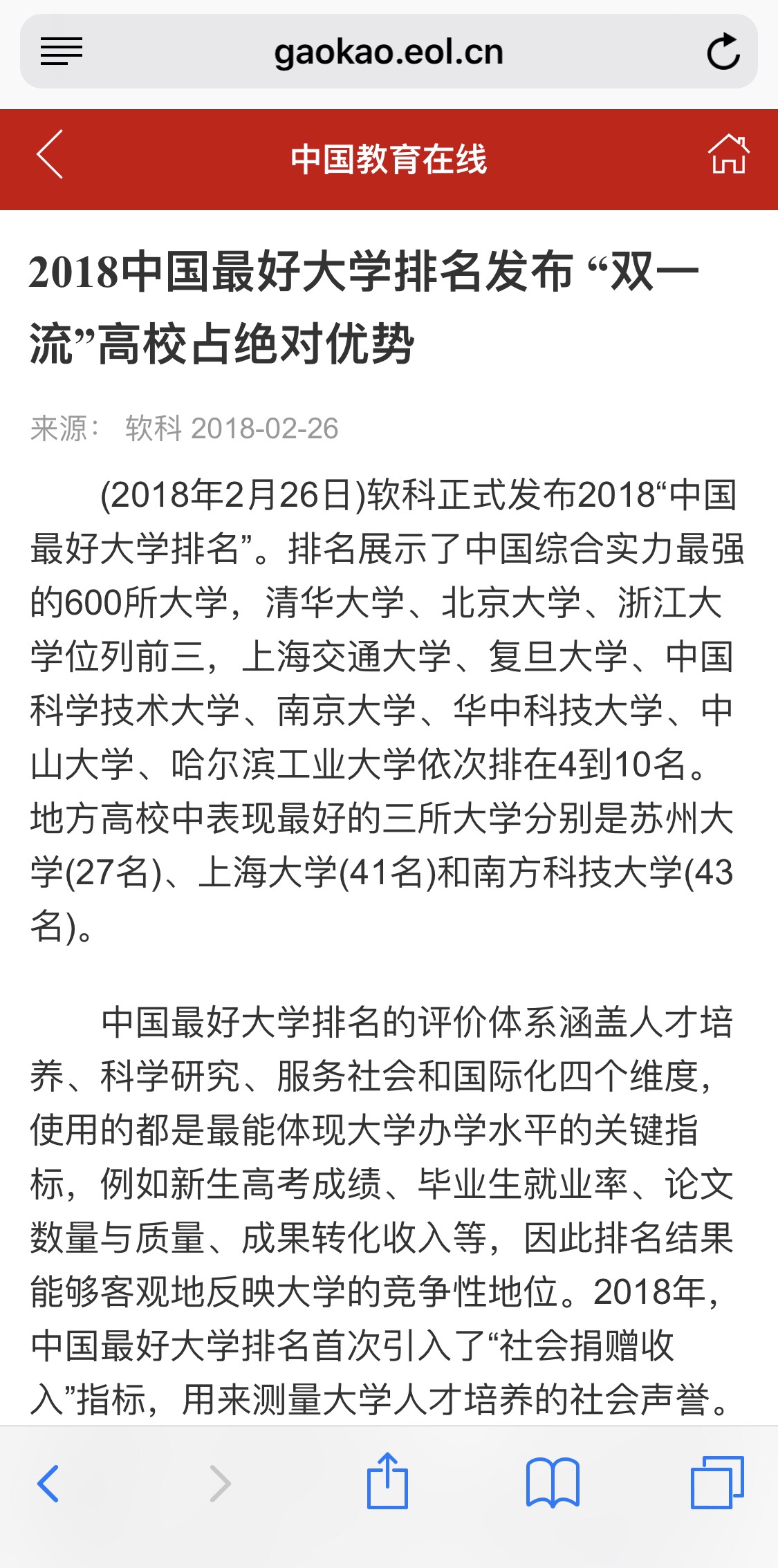Navigate back in Safari toolbar

coord(48,1483)
